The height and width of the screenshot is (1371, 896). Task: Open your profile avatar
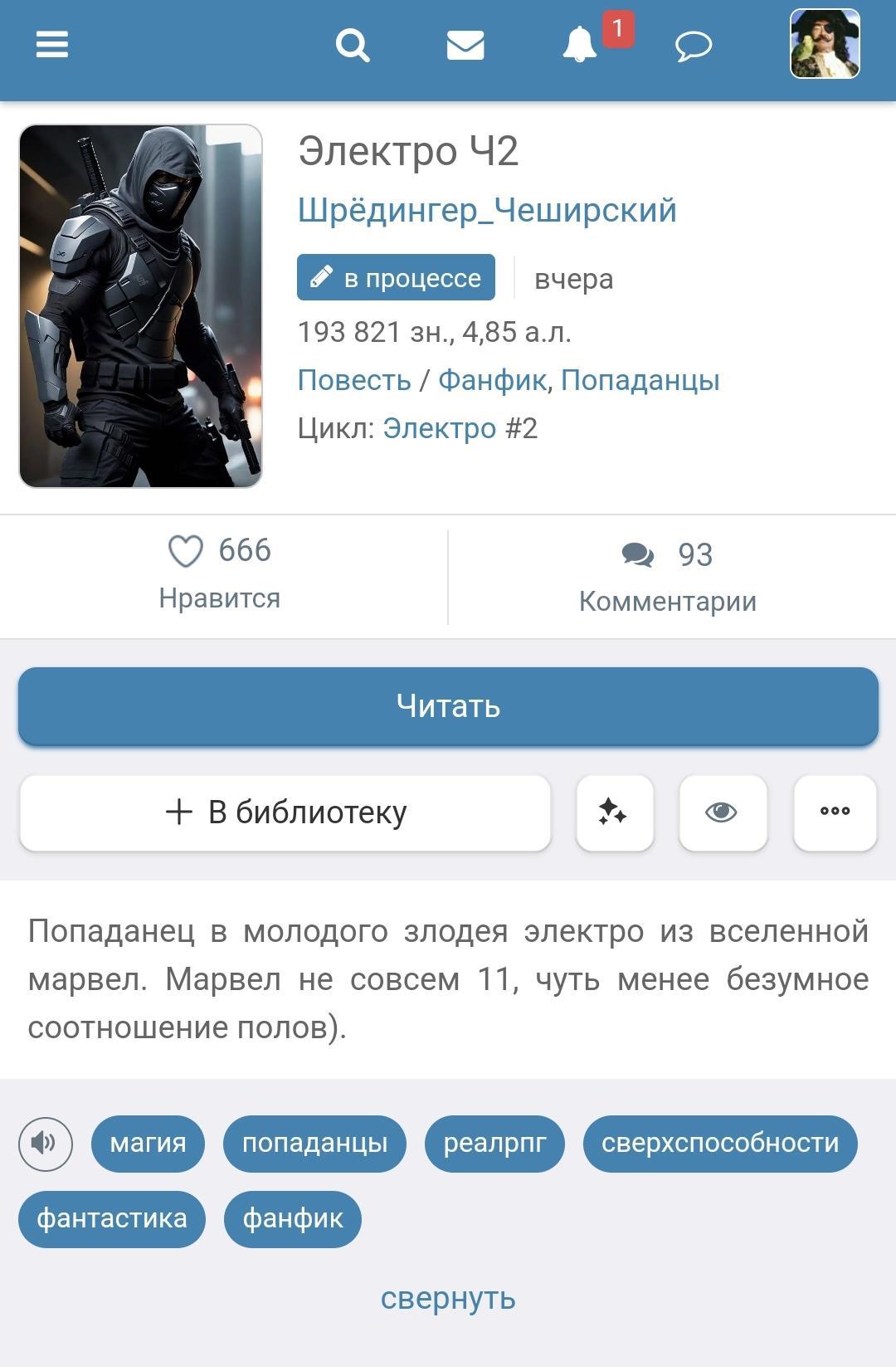pos(824,45)
